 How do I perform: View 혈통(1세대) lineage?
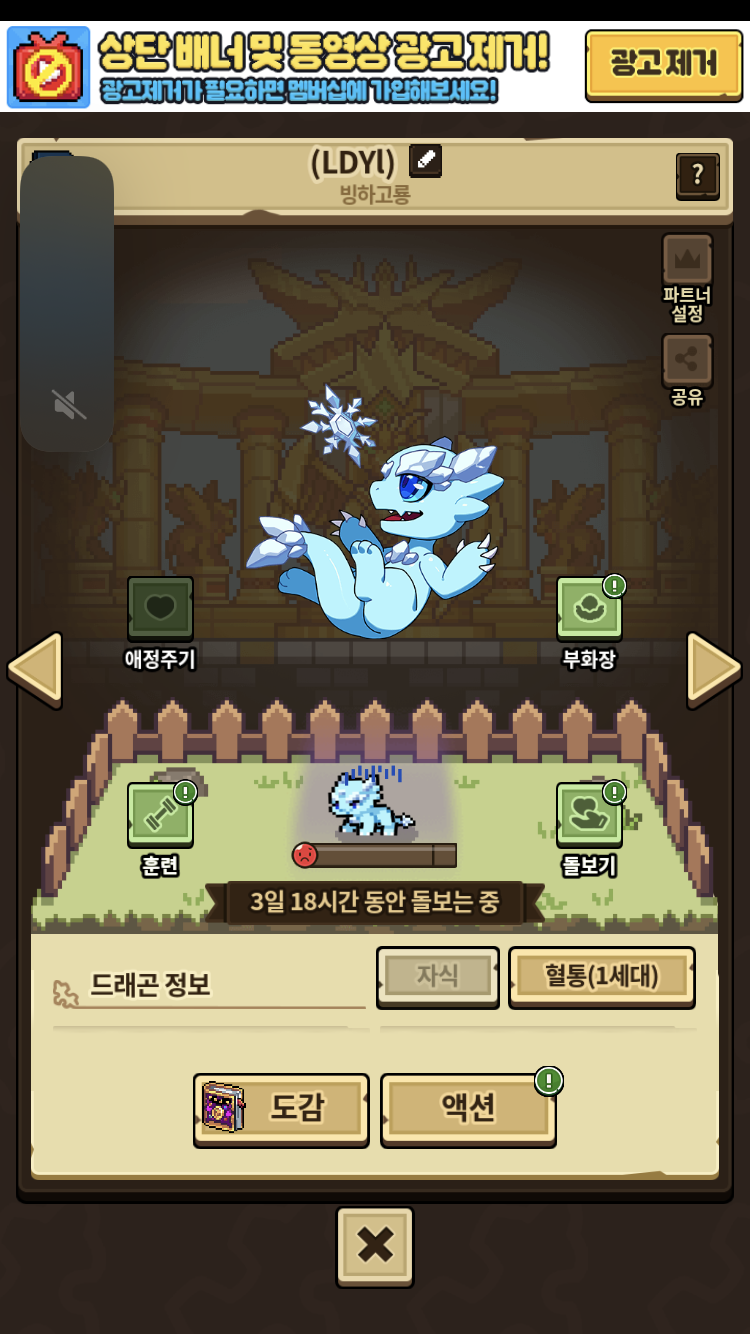pos(602,976)
